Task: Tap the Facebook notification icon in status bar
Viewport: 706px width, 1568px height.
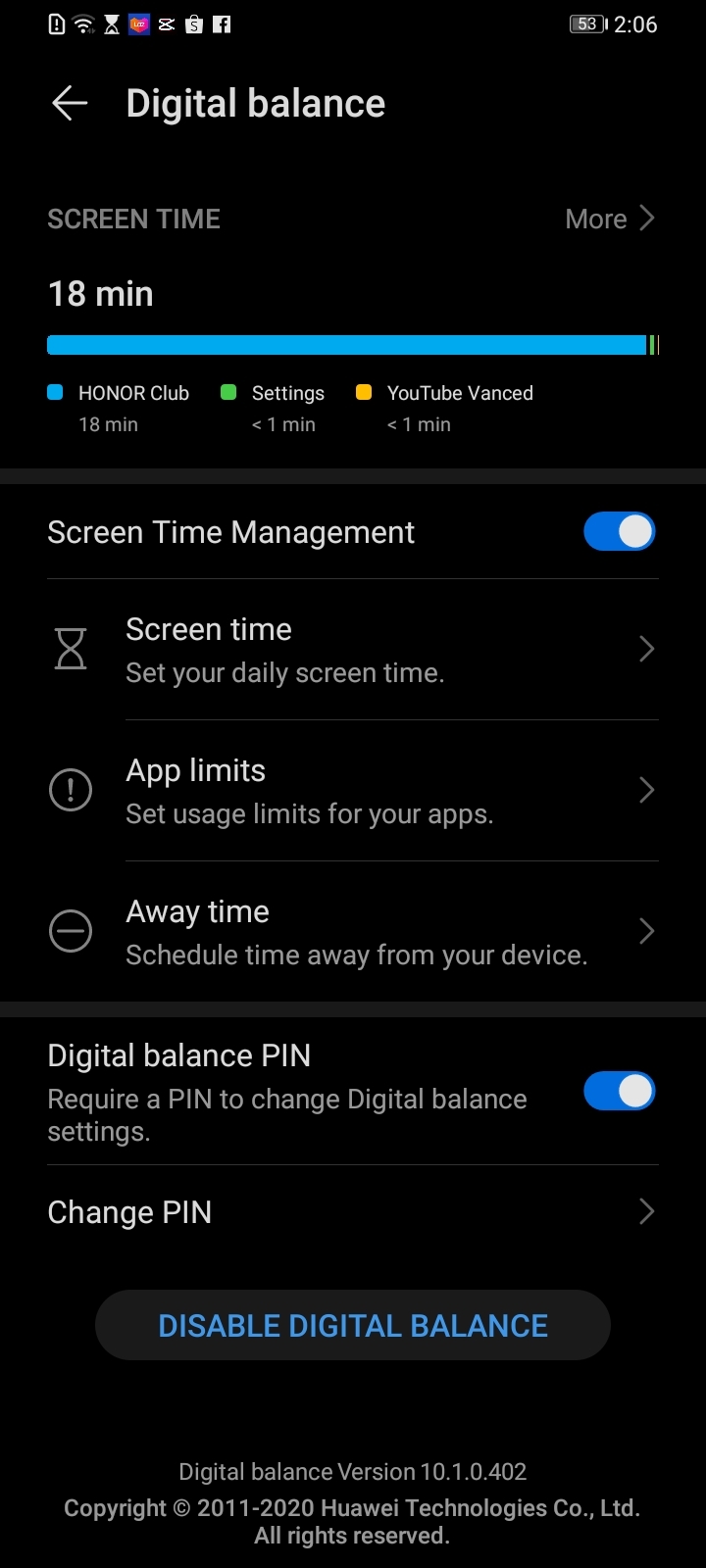Action: coord(221,24)
